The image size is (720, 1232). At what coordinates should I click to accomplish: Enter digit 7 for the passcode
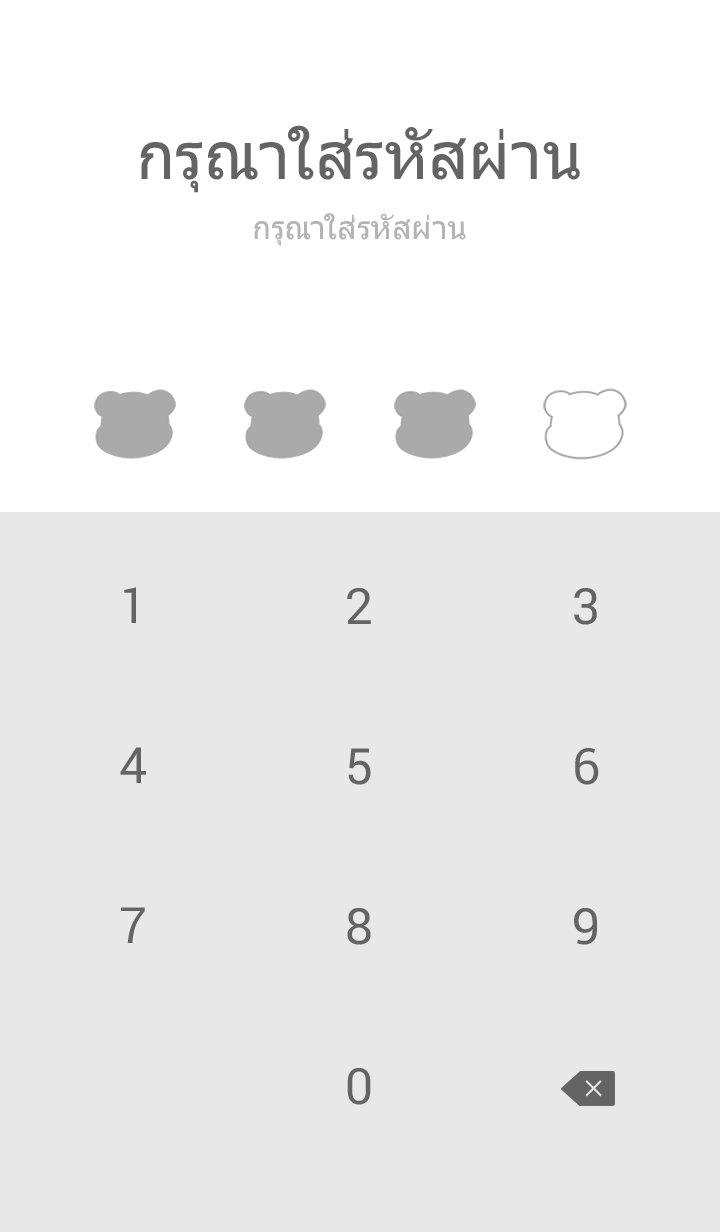[132, 927]
